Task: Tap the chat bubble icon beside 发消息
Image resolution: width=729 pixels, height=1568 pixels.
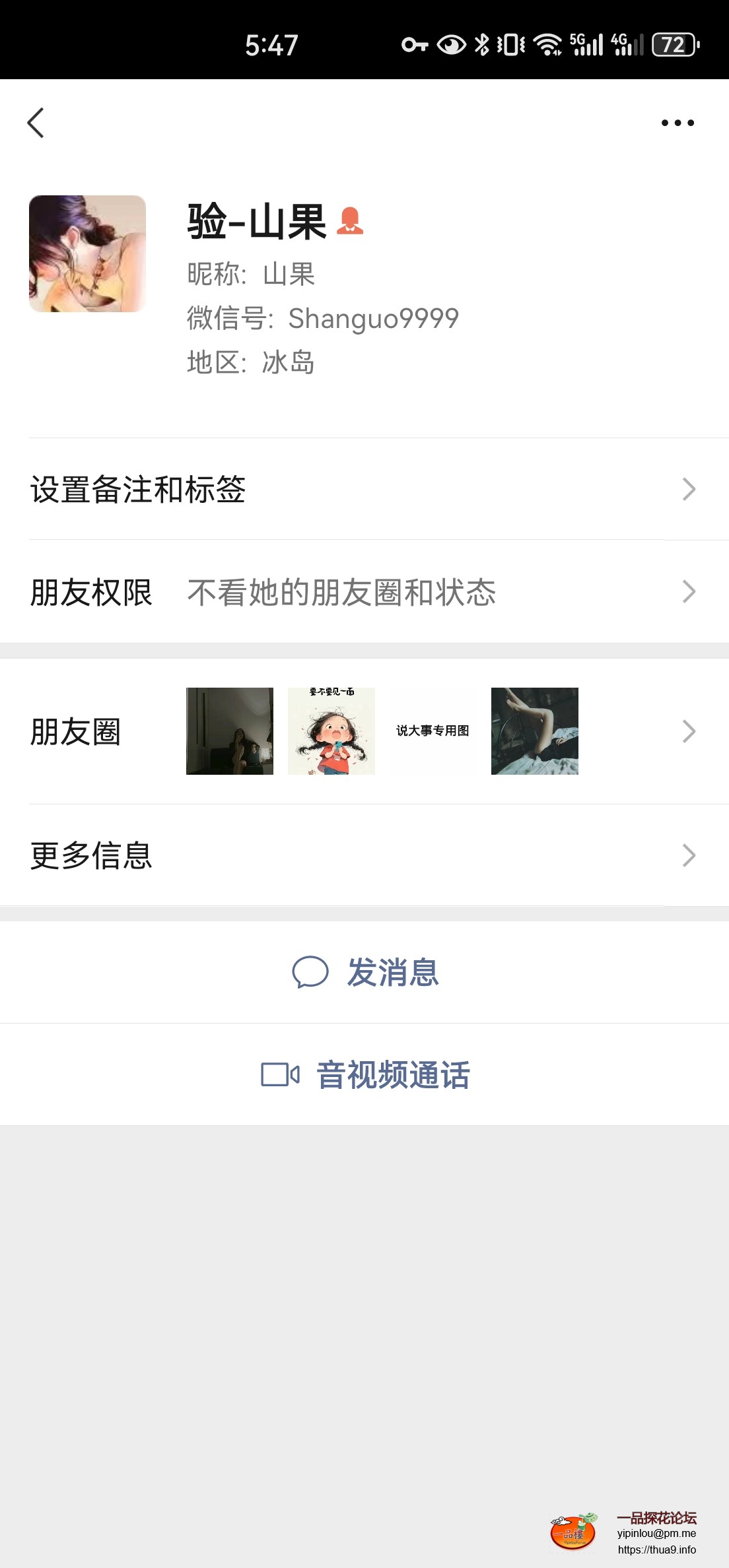Action: (x=310, y=972)
